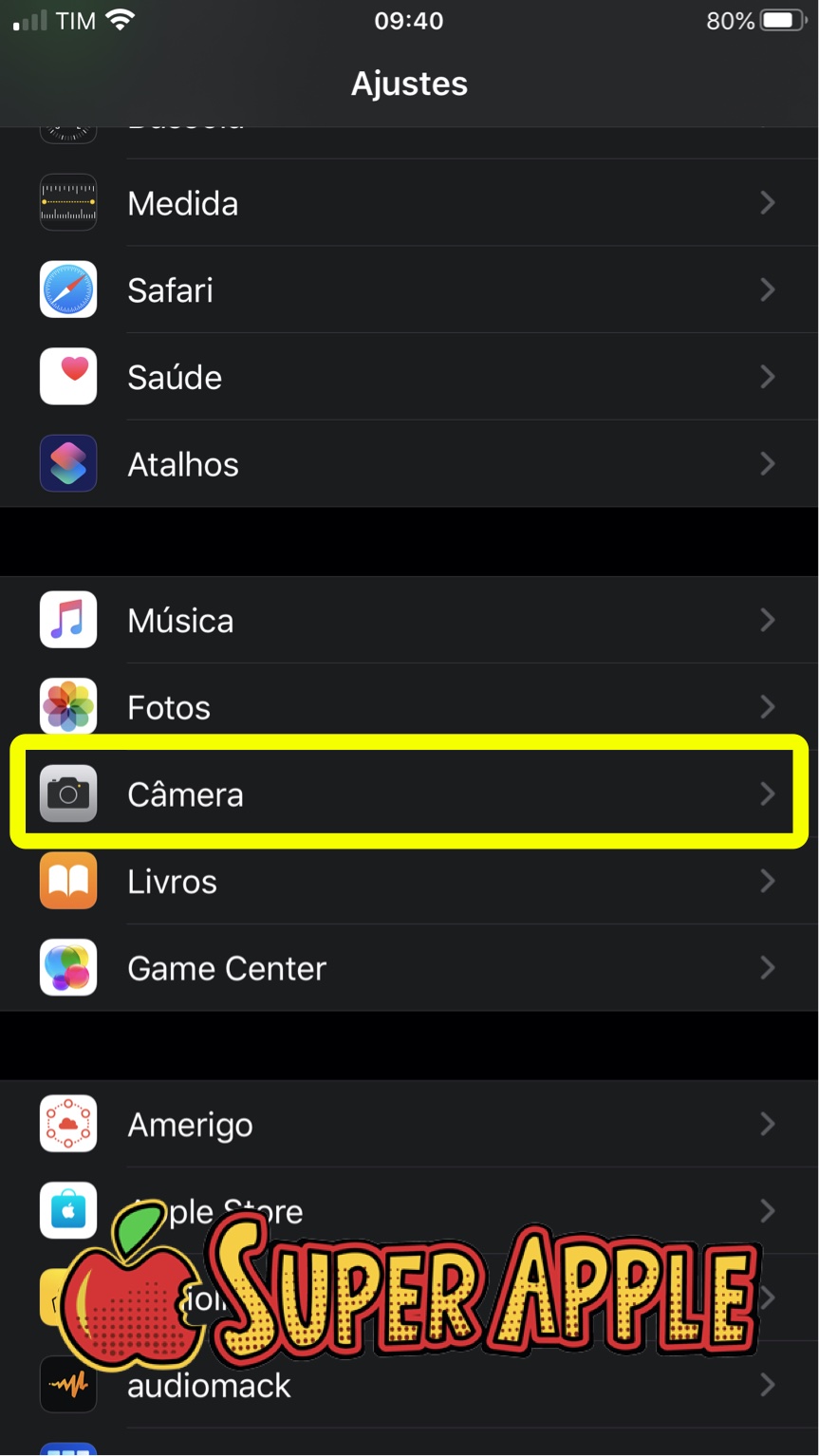Open Câmera settings

(408, 793)
